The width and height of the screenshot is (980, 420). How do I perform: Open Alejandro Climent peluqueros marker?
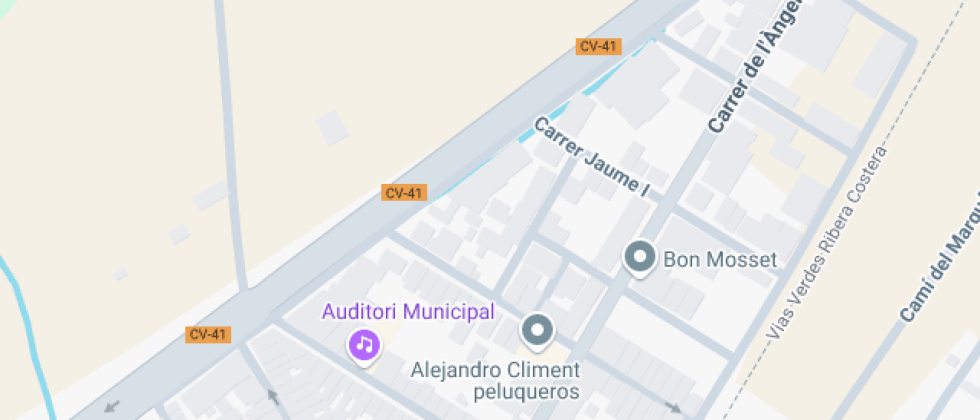(539, 329)
